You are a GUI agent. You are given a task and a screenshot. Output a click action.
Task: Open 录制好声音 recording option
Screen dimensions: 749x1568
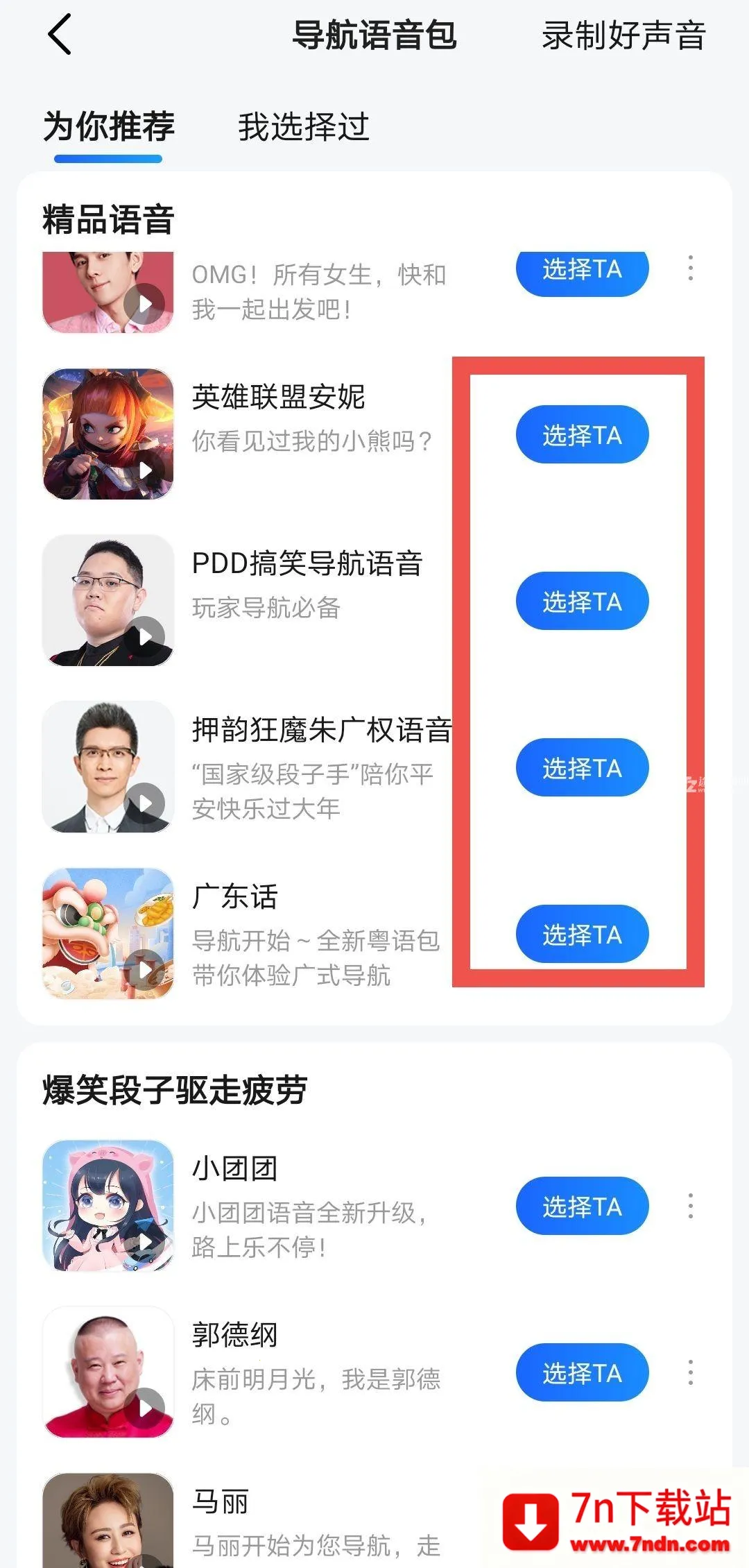(623, 36)
